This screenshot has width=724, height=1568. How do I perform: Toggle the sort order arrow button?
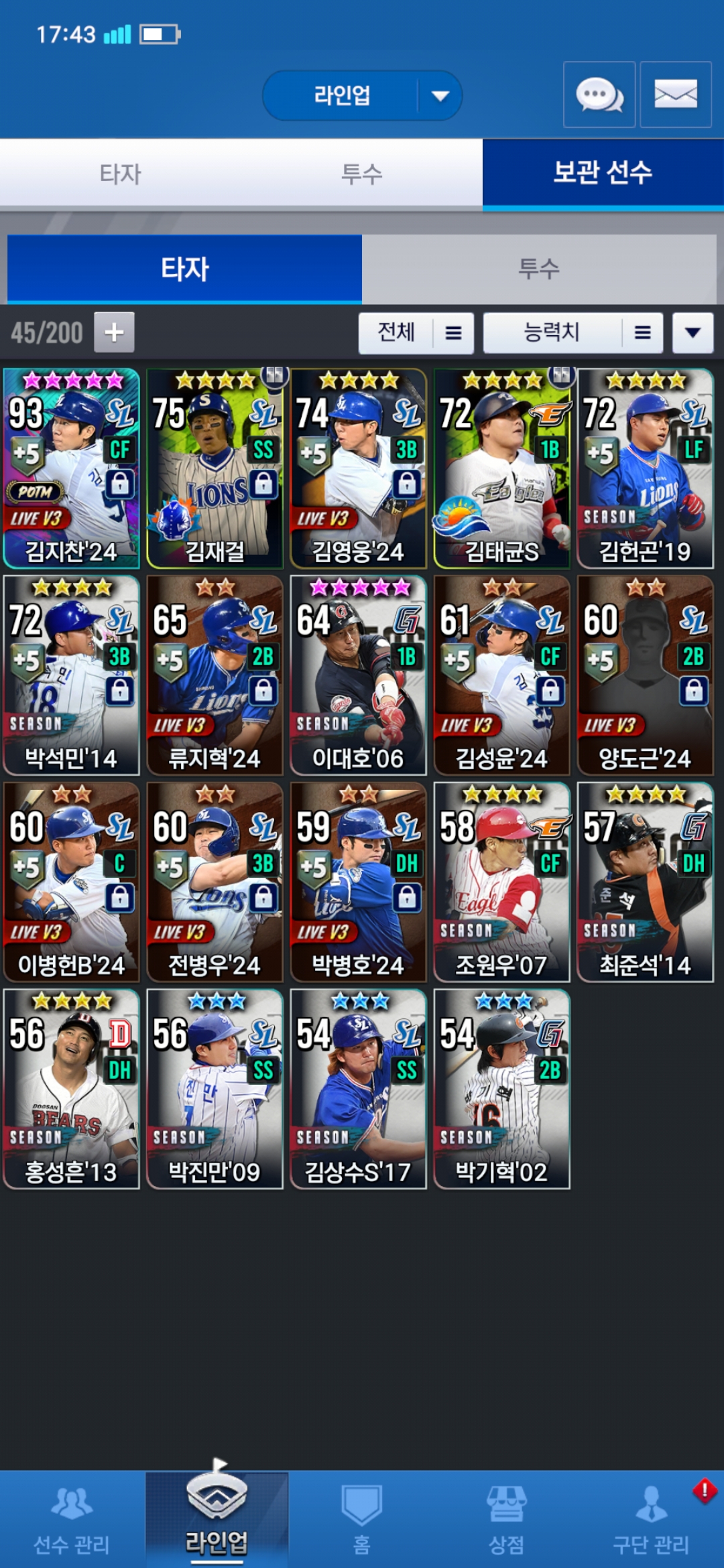coord(692,332)
